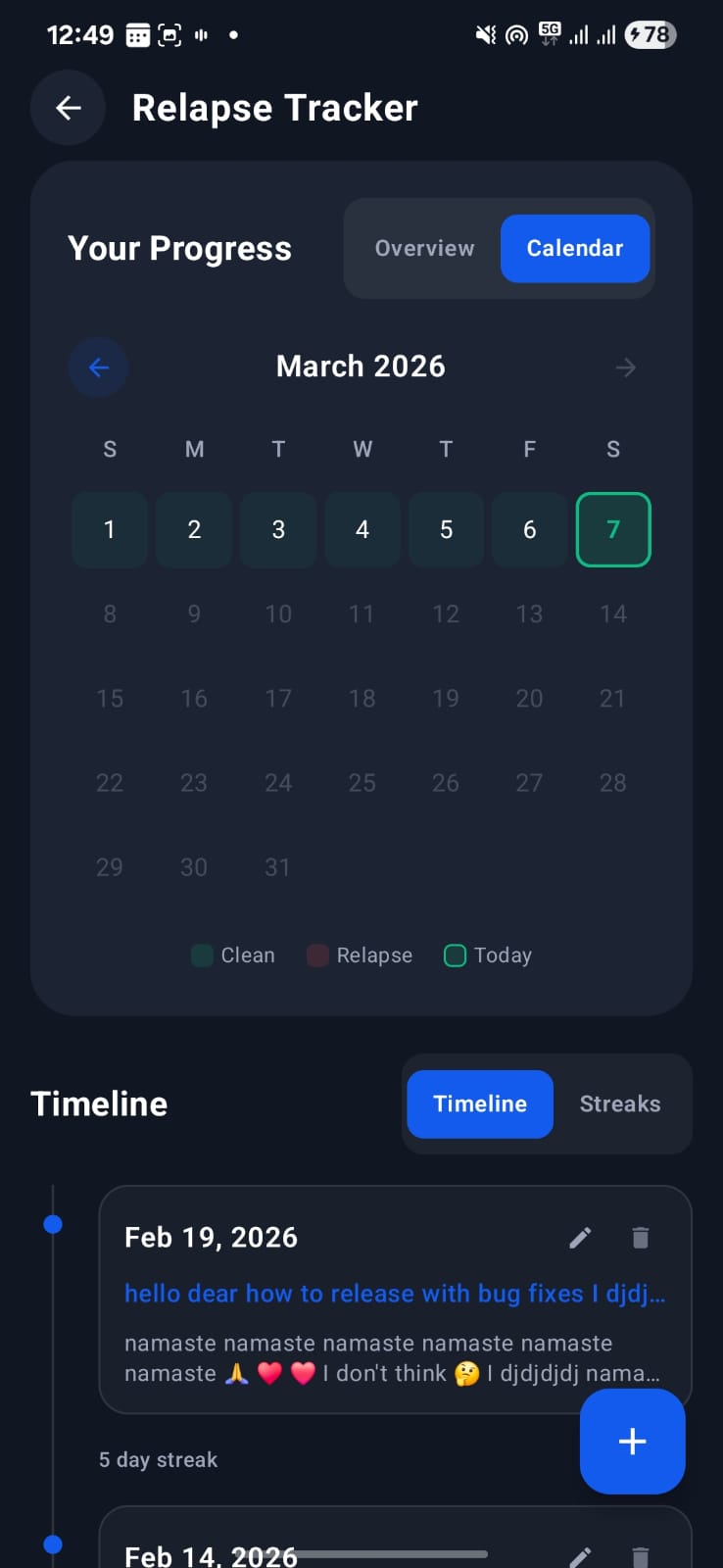The width and height of the screenshot is (723, 1568).
Task: Go to next month with right arrow
Action: (625, 367)
